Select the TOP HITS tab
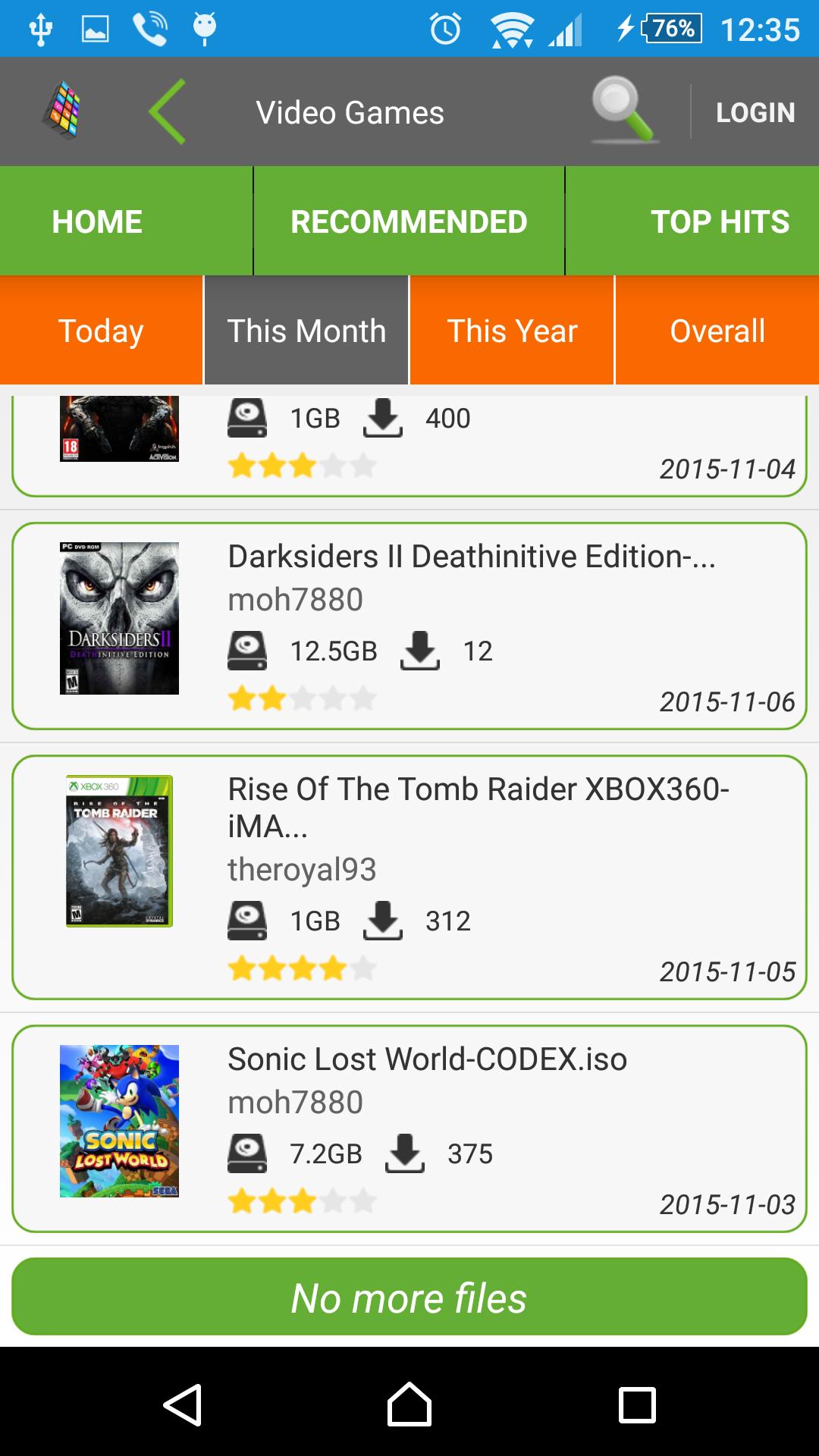The image size is (819, 1456). click(x=719, y=221)
